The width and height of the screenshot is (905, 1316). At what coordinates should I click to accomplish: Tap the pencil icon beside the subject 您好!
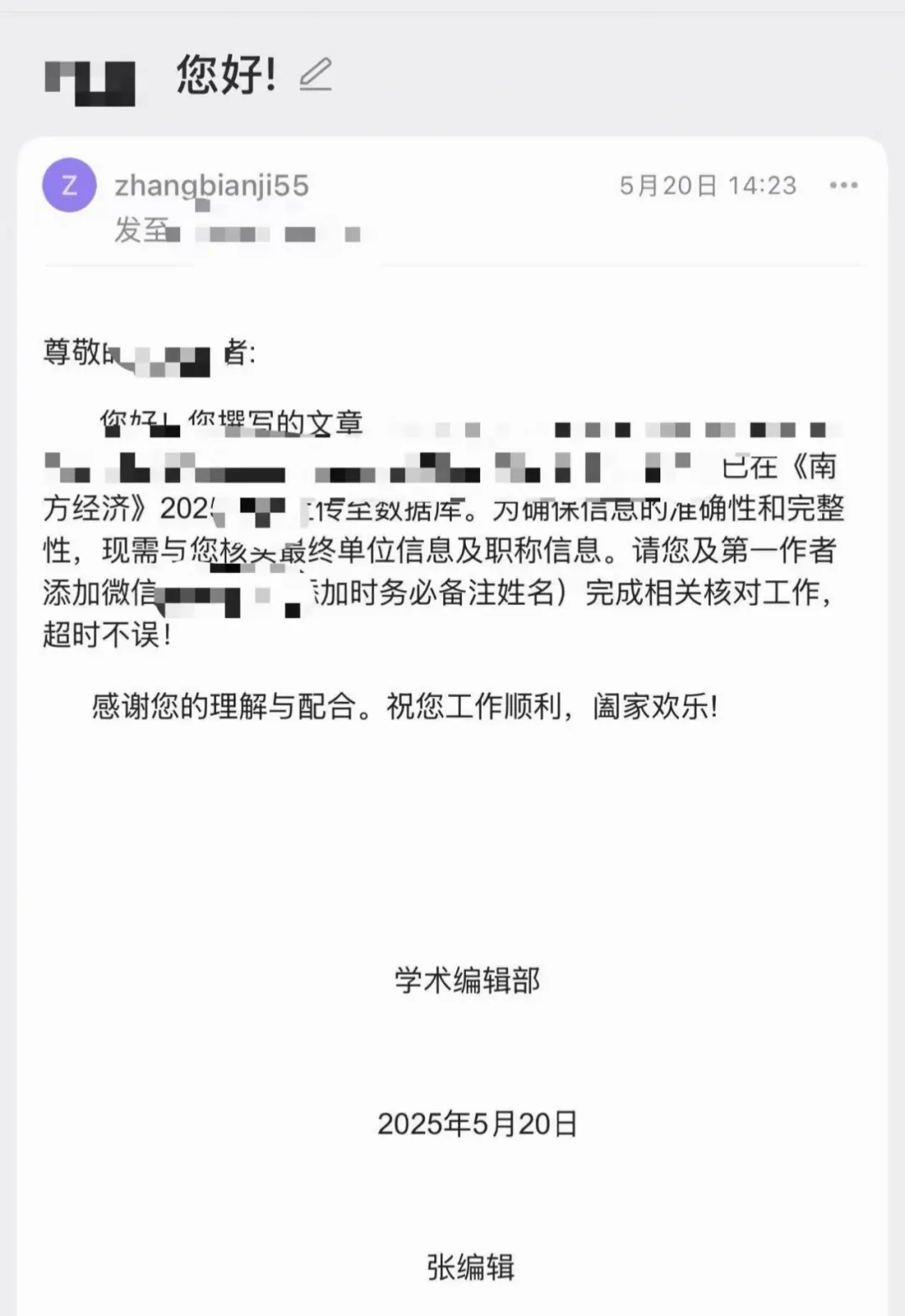coord(316,75)
